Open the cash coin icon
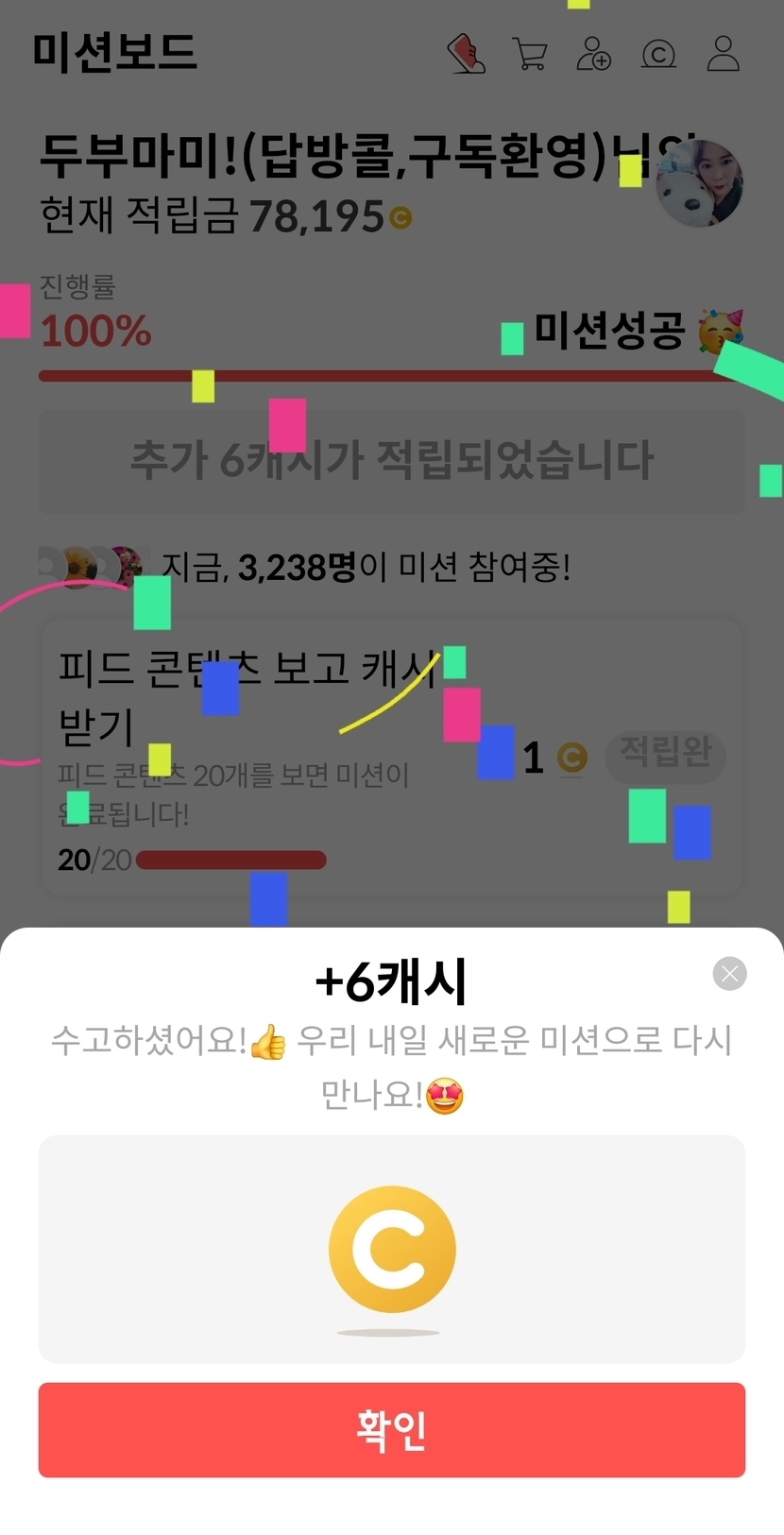The height and width of the screenshot is (1535, 784). tap(658, 54)
